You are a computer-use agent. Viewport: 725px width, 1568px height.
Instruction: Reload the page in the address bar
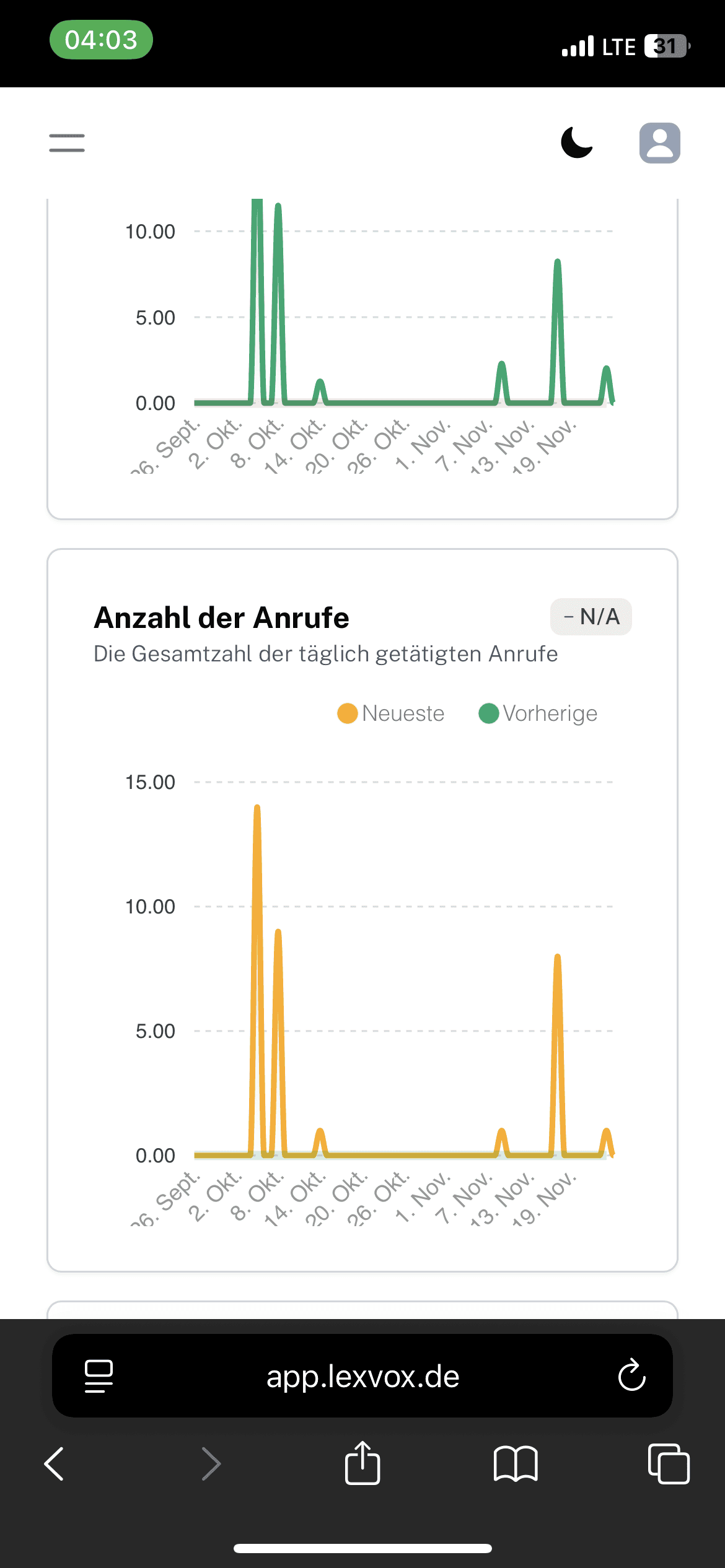tap(631, 1375)
